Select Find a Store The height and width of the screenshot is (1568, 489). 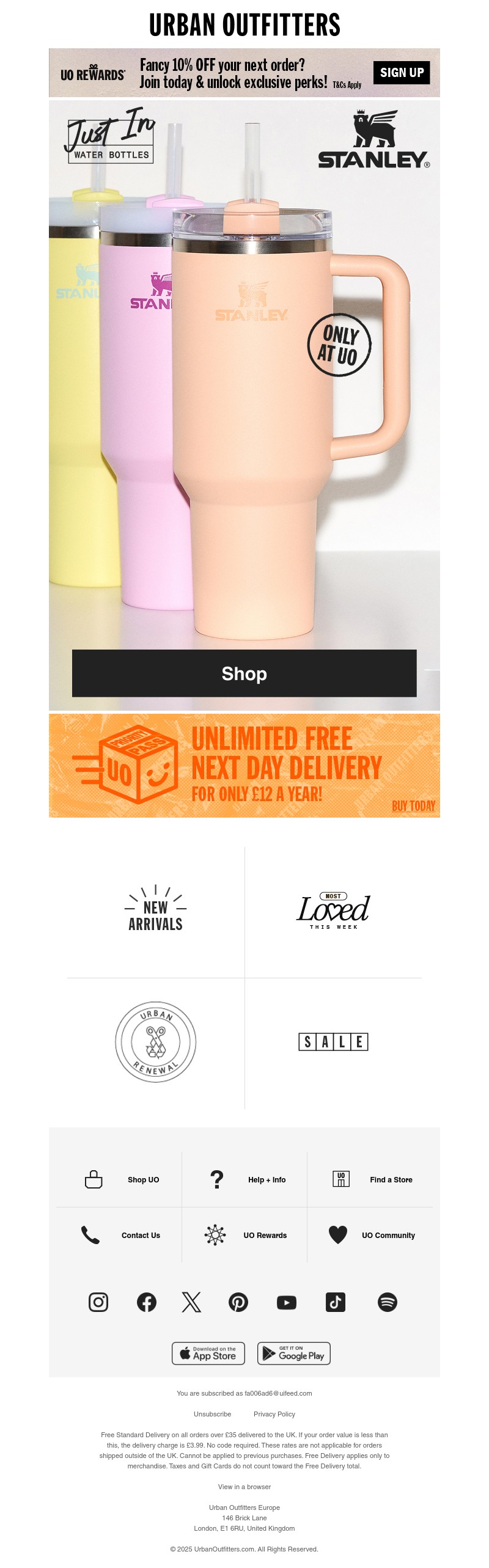391,1180
